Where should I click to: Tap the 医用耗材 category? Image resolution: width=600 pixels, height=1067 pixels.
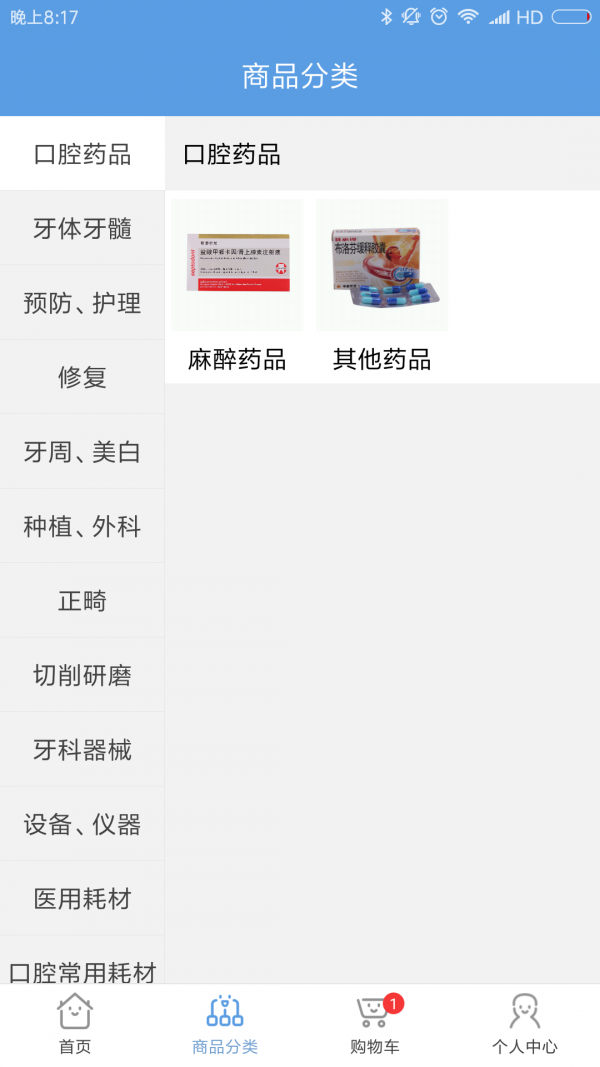click(82, 899)
